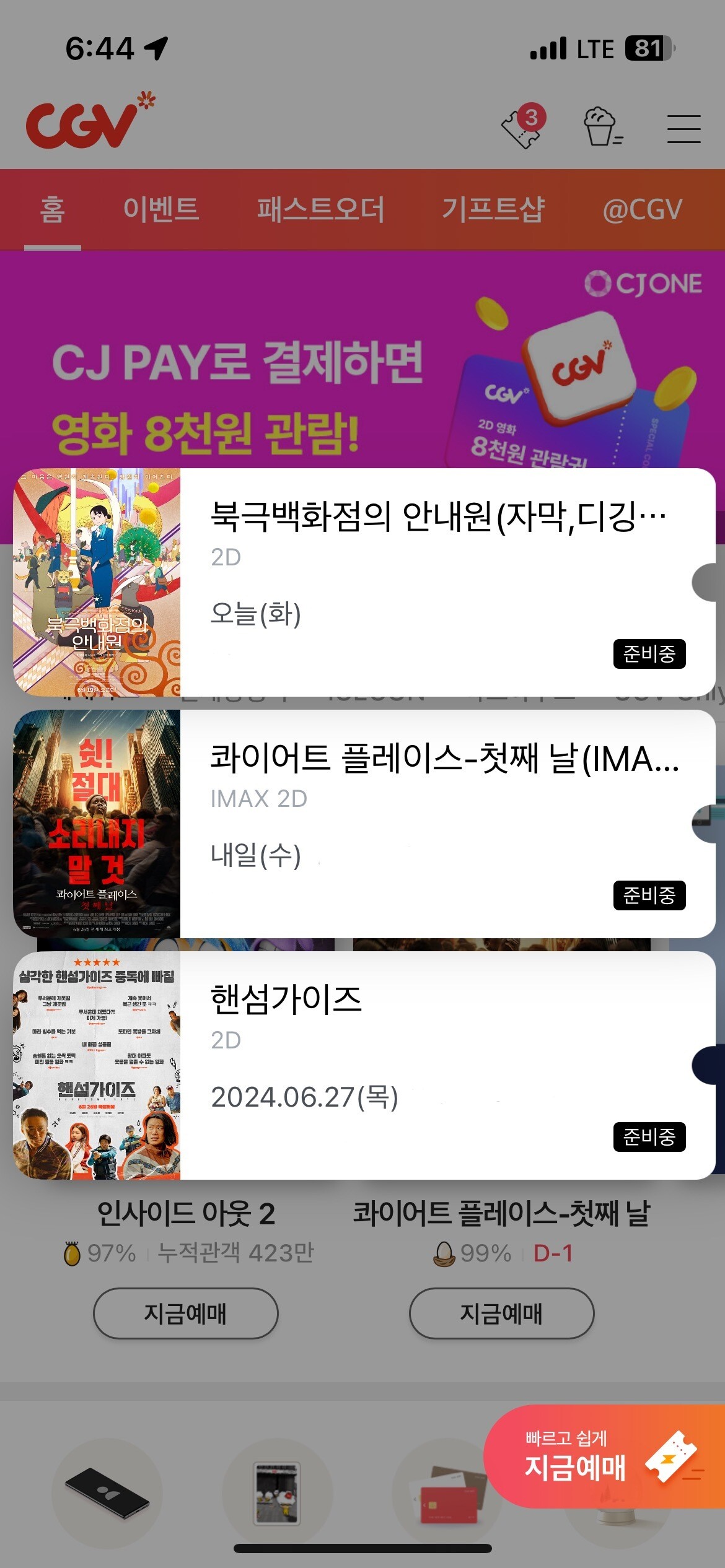Image resolution: width=725 pixels, height=1568 pixels.
Task: Tap 지금예매 under 인사이드 아웃 2
Action: [x=185, y=1313]
